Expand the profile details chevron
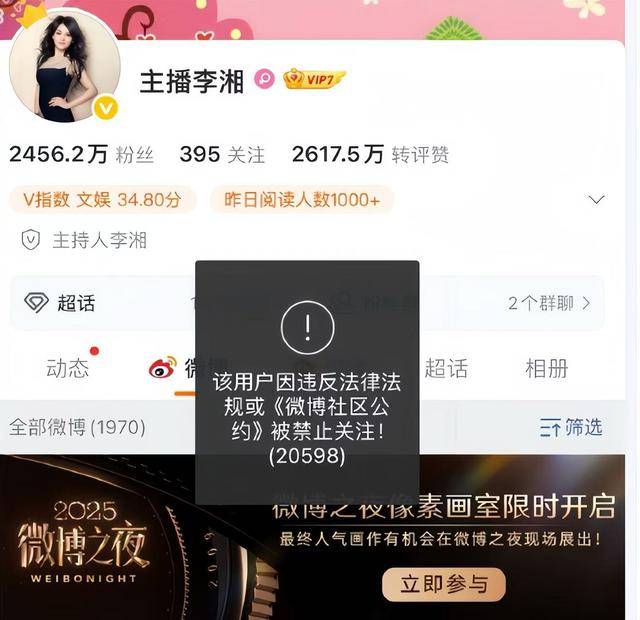The height and width of the screenshot is (620, 640). 596,200
